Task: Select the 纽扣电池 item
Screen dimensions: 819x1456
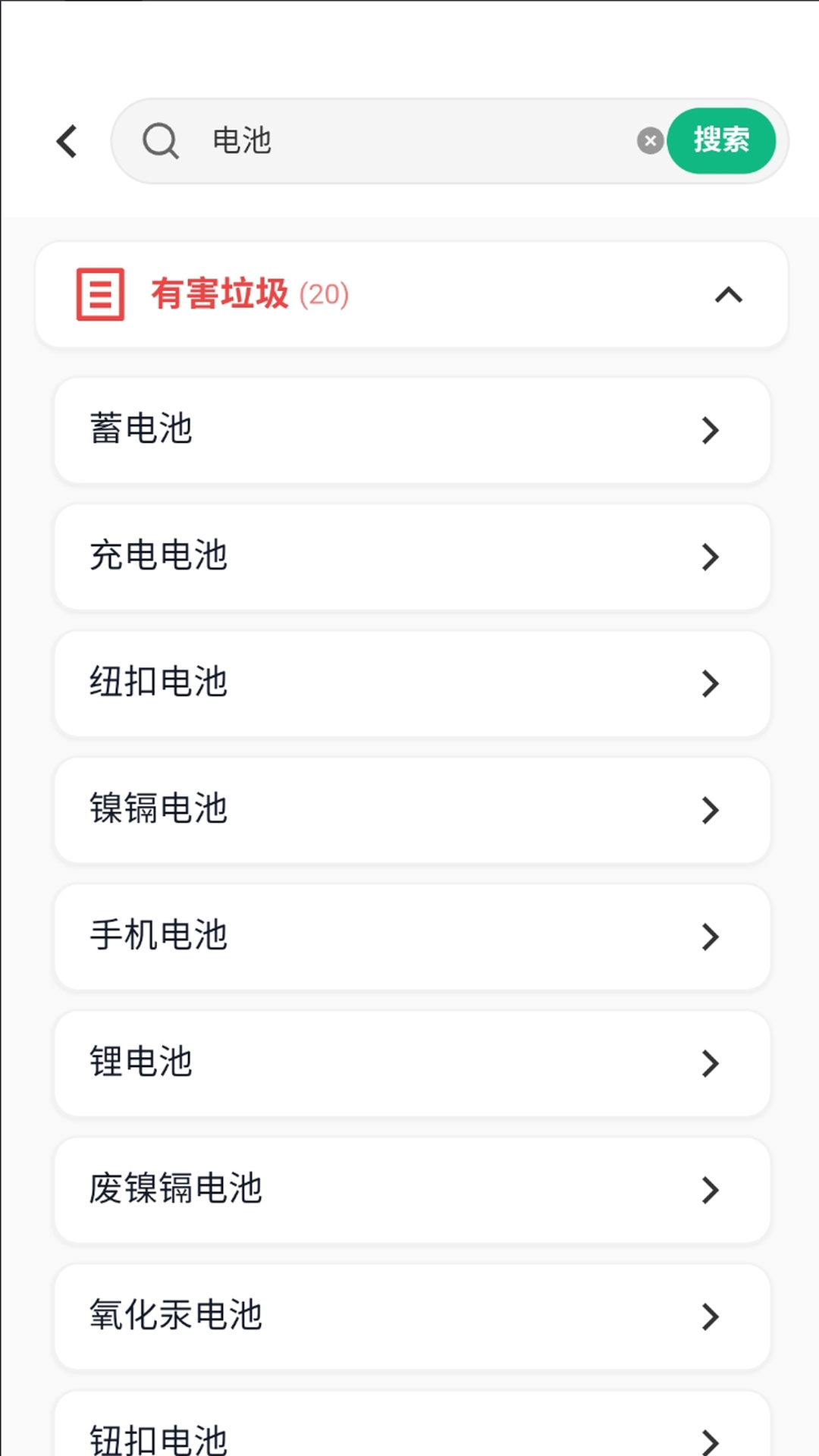Action: click(x=409, y=683)
